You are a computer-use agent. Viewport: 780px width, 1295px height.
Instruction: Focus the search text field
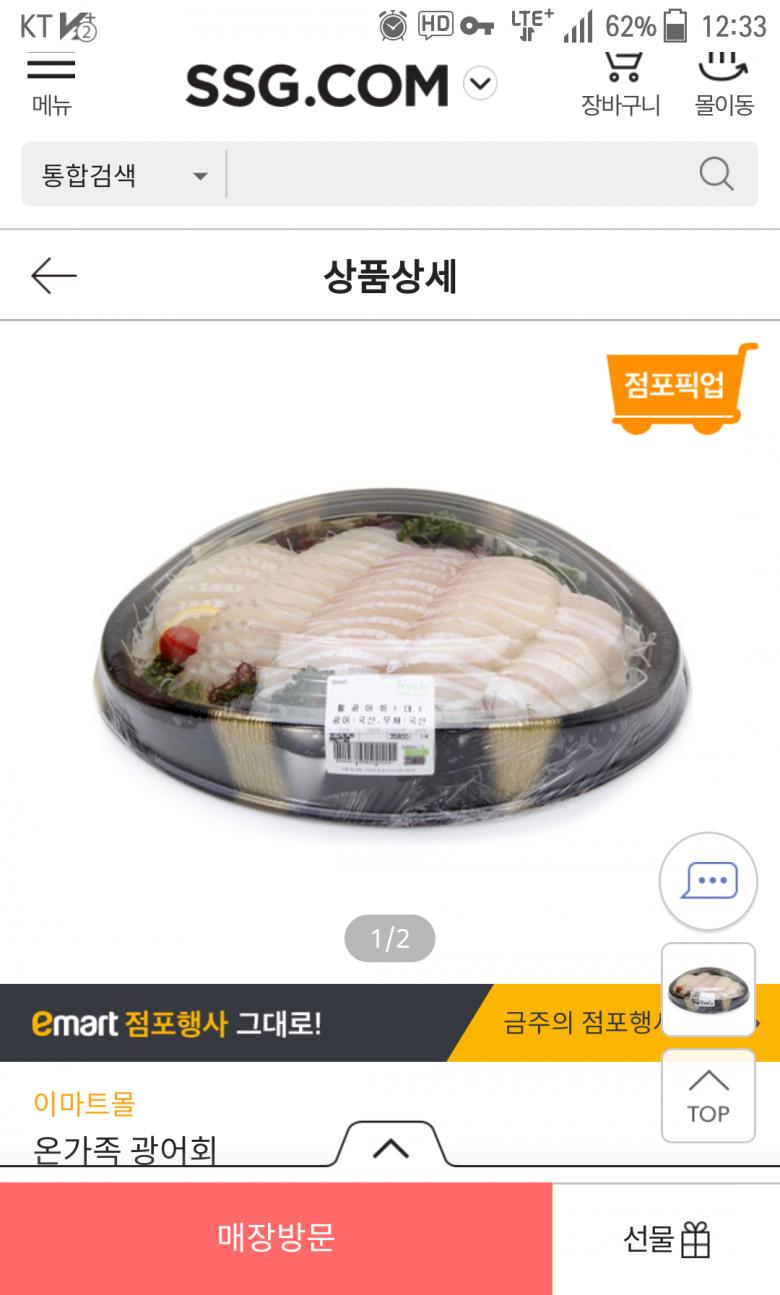pos(460,176)
